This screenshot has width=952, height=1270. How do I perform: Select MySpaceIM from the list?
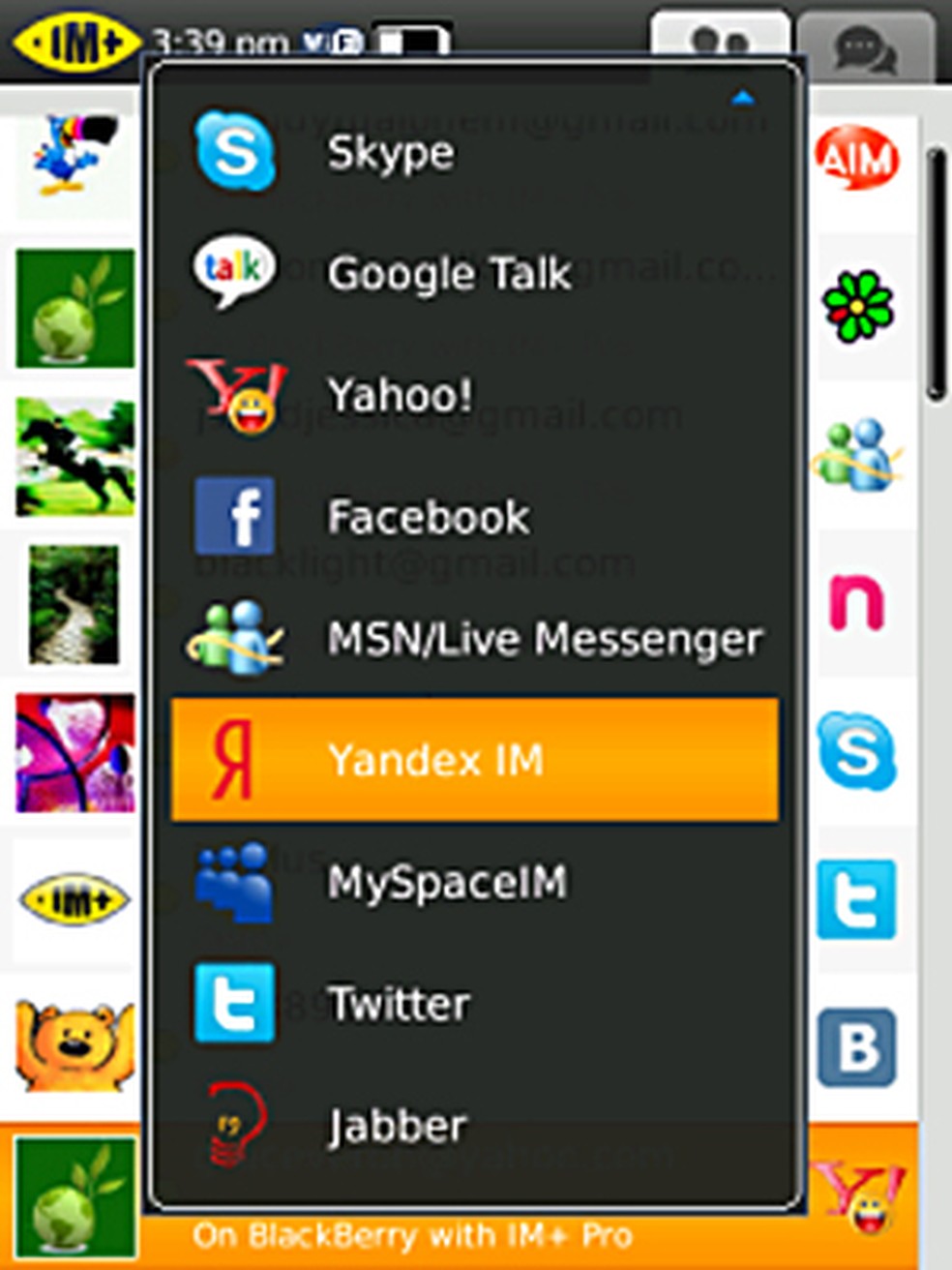pyautogui.click(x=474, y=882)
